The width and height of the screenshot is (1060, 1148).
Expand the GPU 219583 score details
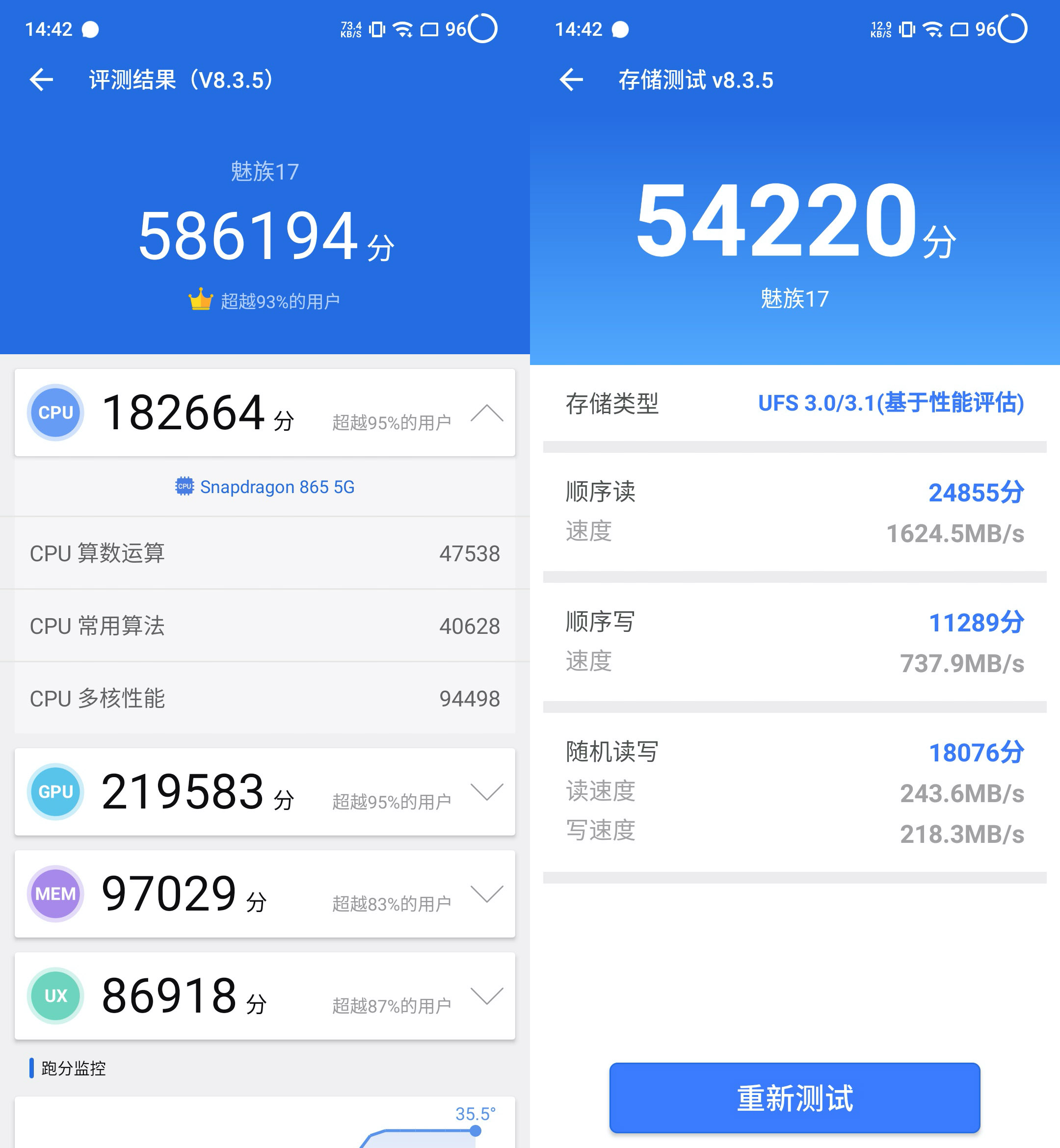coord(486,792)
